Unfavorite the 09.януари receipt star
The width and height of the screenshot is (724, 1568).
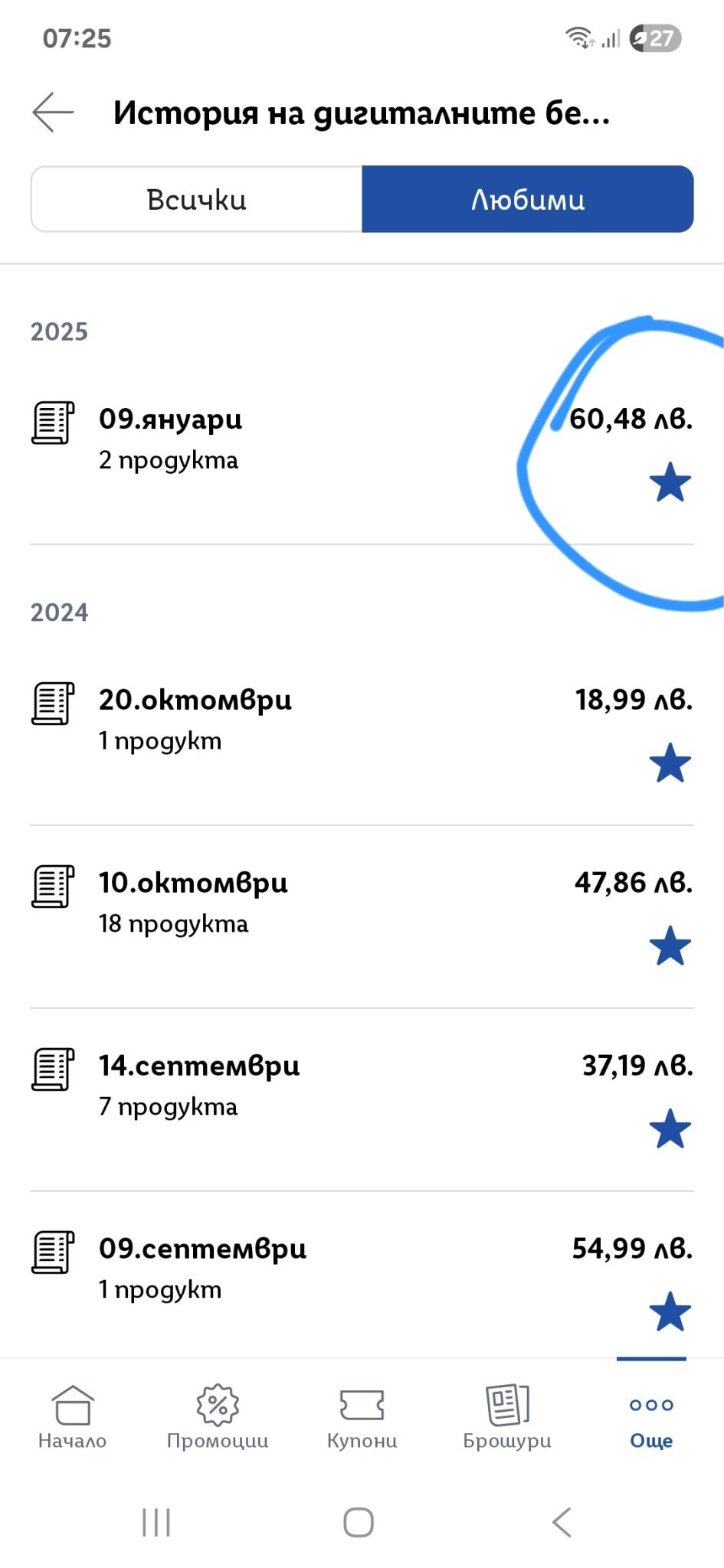pyautogui.click(x=670, y=482)
